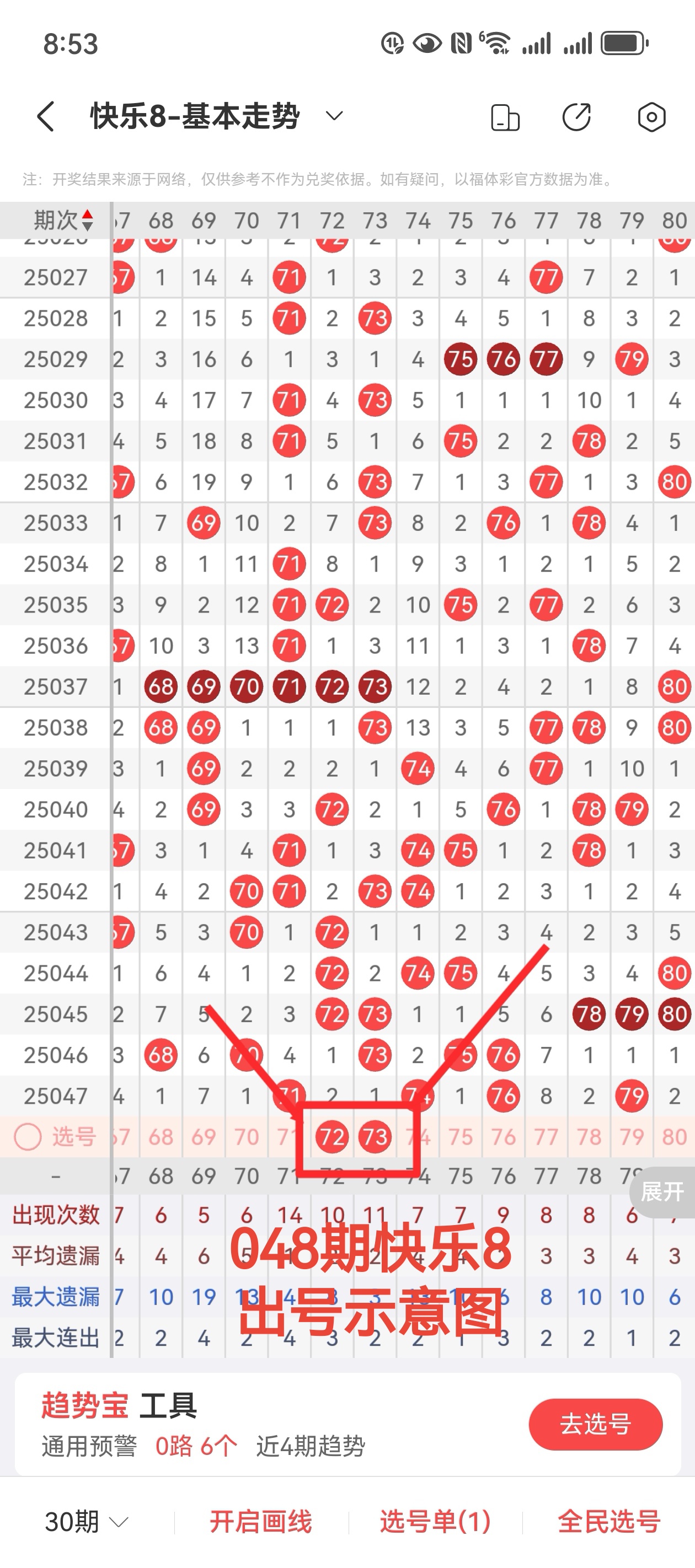Enable line drawing with 开启画线

(261, 1522)
